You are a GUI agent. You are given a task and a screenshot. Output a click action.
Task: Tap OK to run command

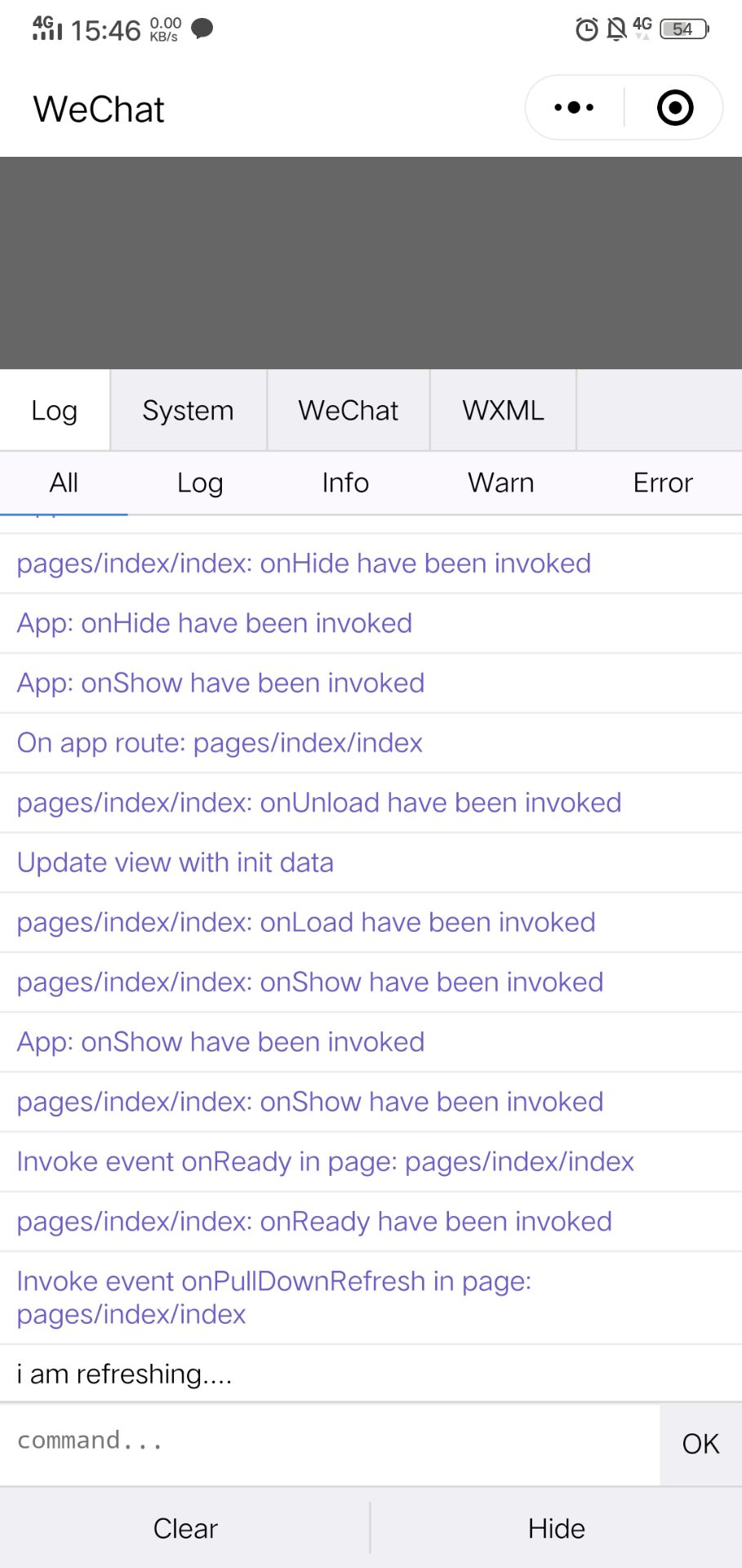(700, 1444)
